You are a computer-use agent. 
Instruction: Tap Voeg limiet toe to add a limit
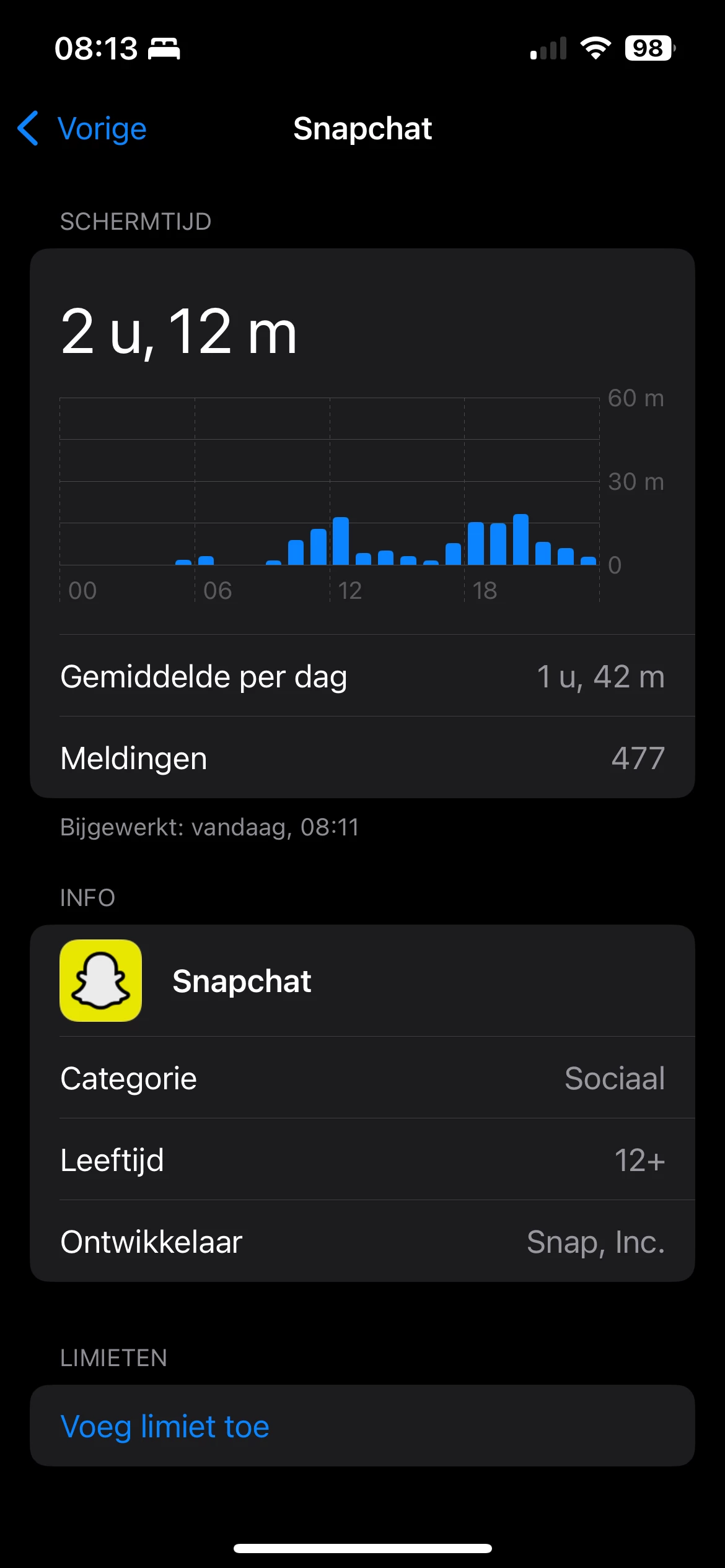362,1426
